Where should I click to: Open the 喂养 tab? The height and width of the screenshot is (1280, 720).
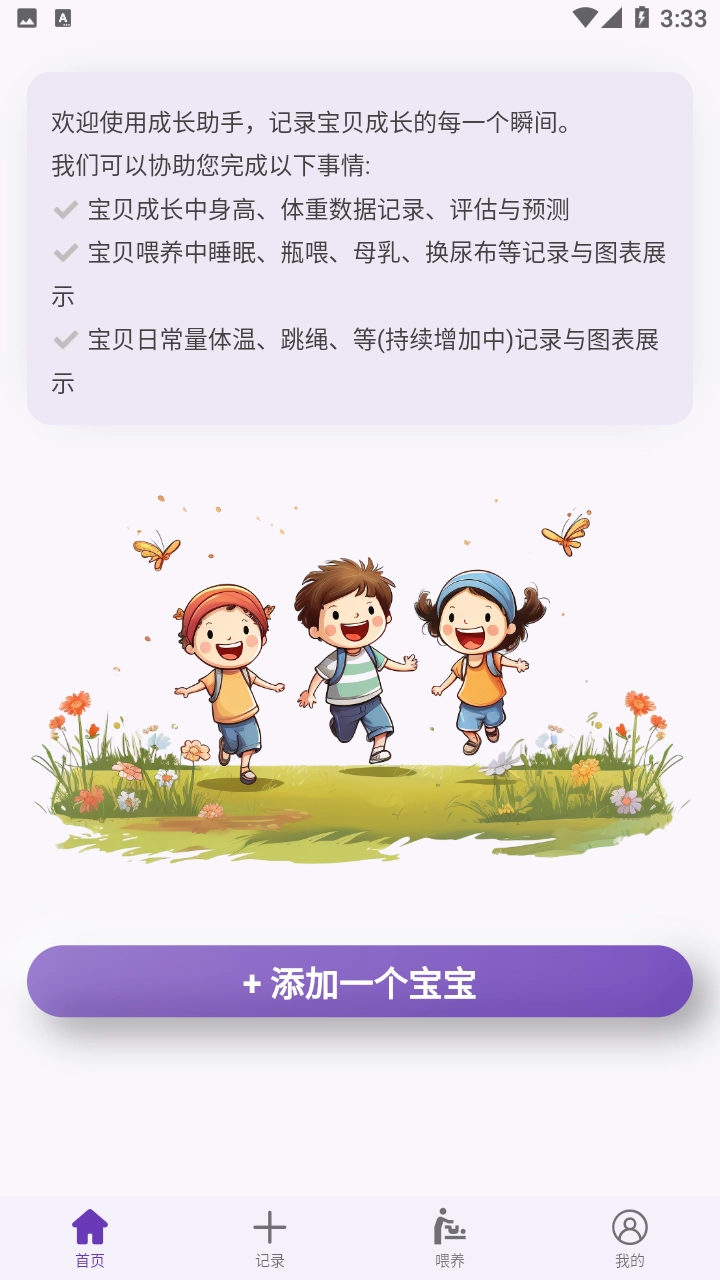tap(450, 1238)
